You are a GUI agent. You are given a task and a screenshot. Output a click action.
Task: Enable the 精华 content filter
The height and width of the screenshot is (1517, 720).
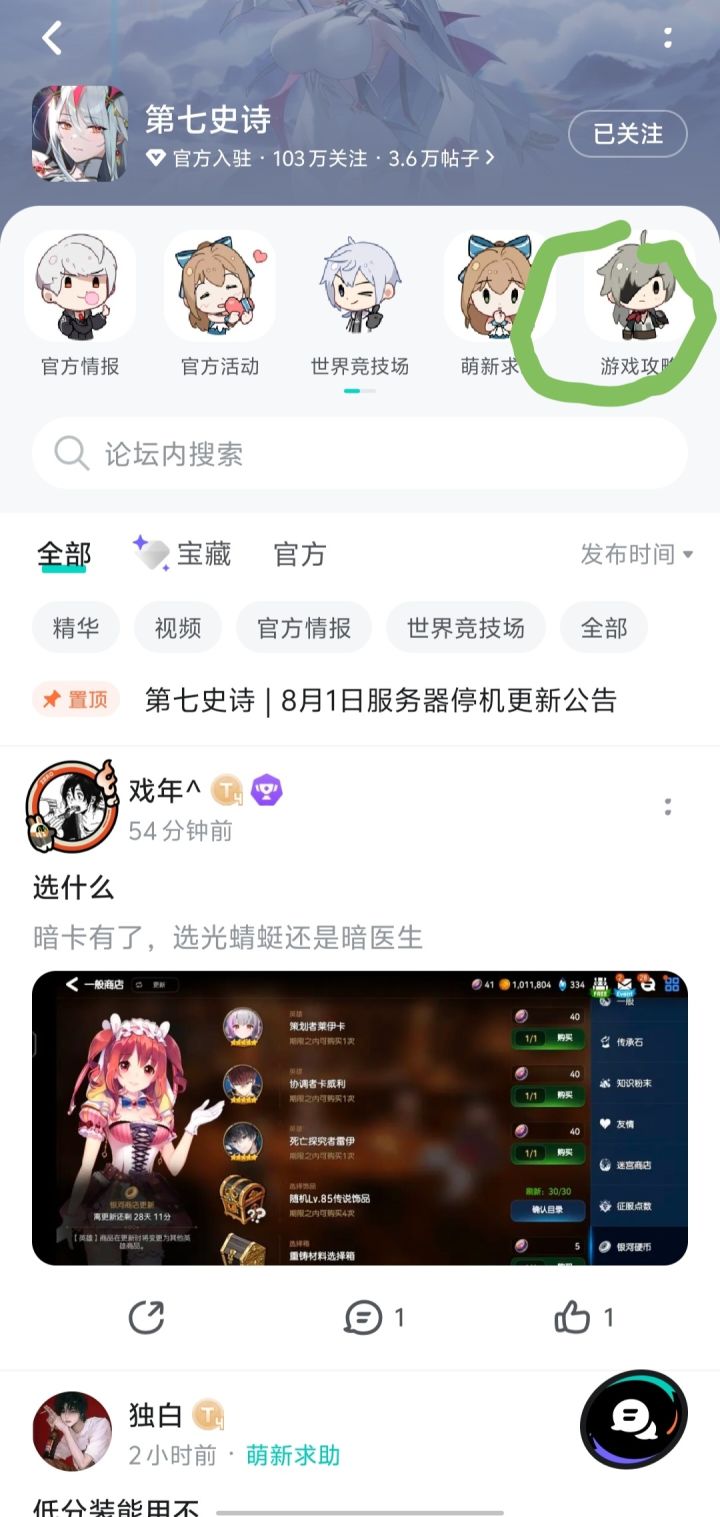[x=75, y=627]
